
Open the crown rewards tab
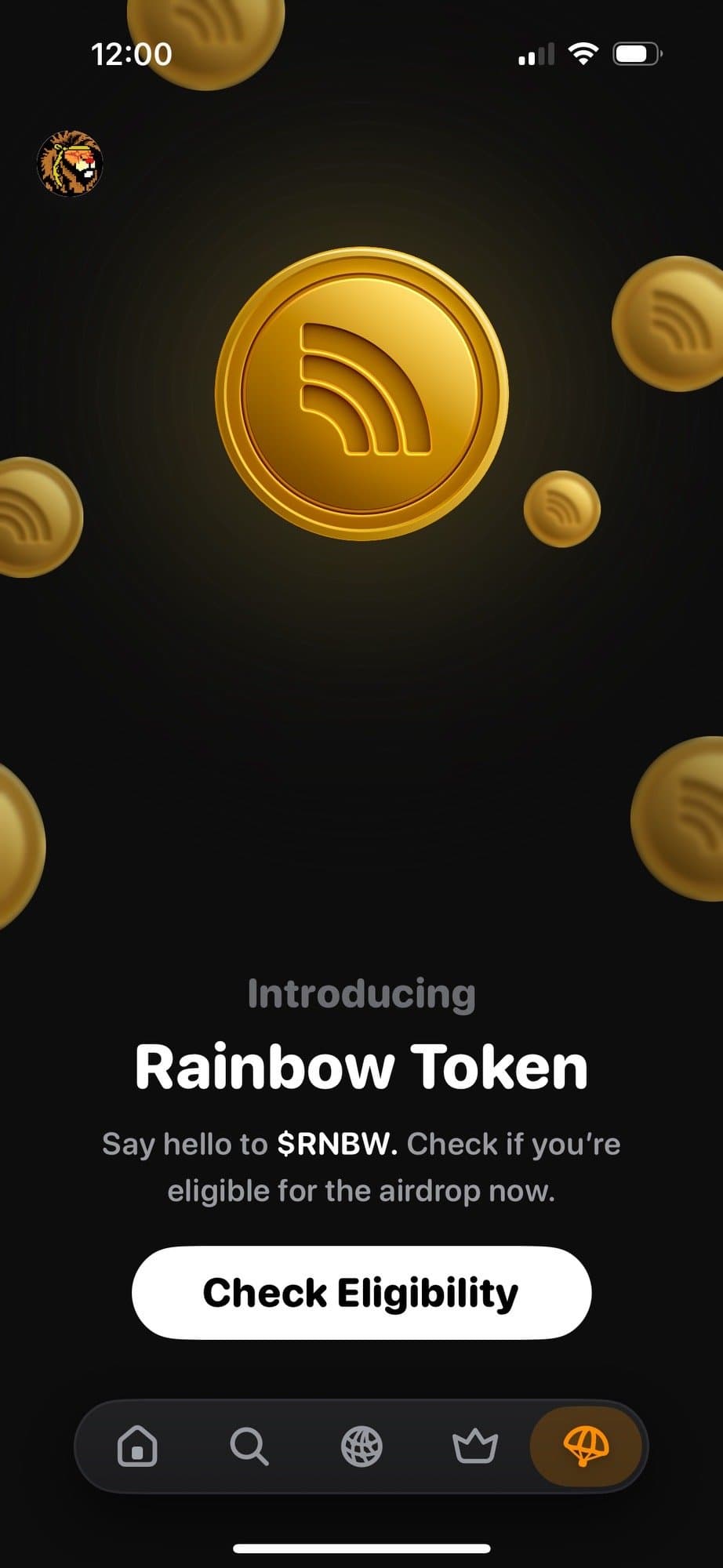pyautogui.click(x=475, y=1446)
